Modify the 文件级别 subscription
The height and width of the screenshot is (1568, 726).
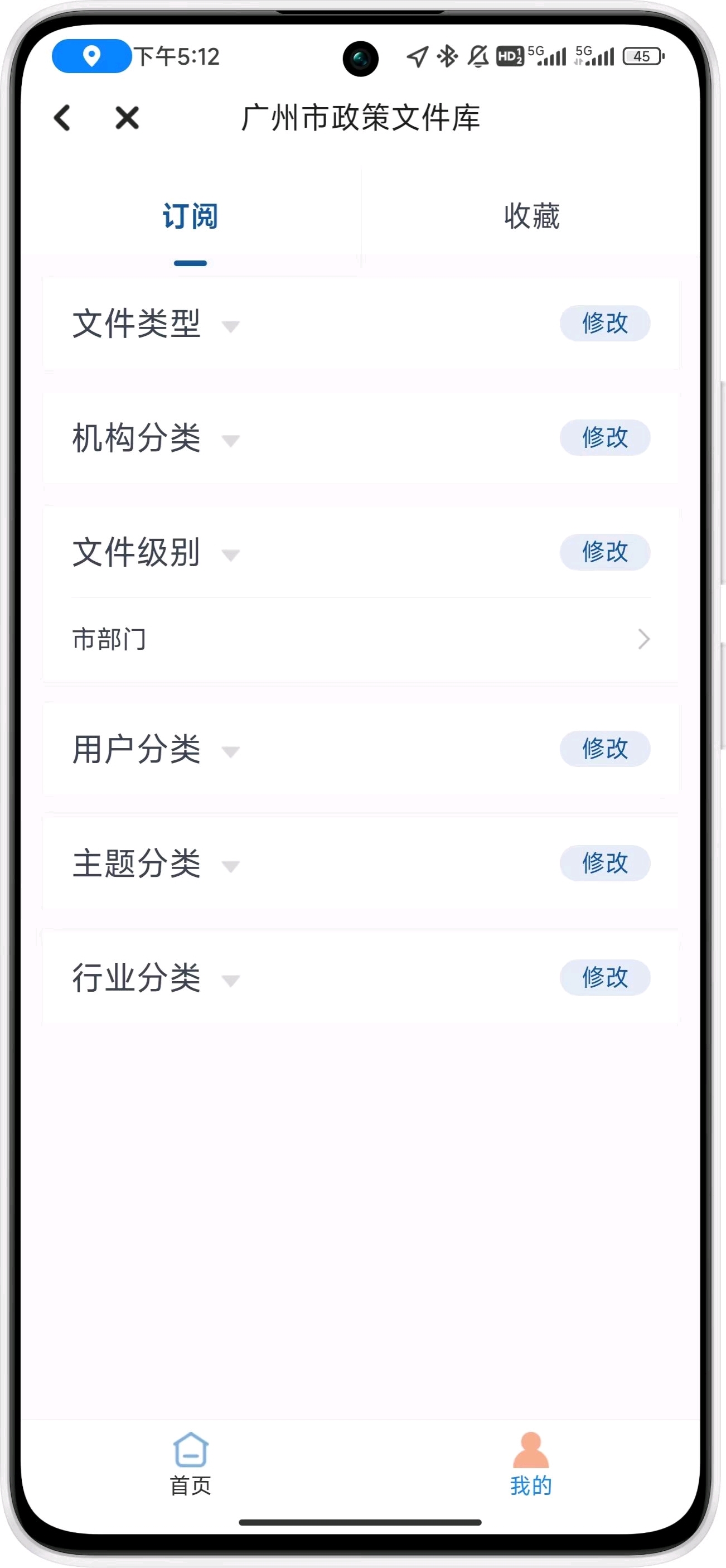point(604,552)
